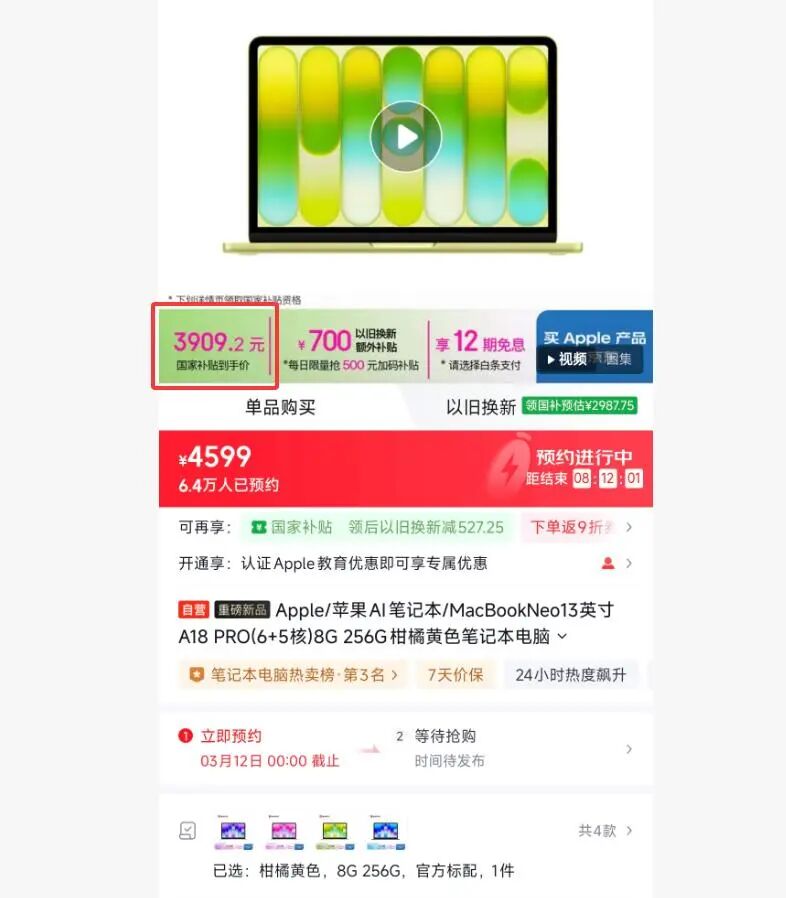Open the 笔记本电脑热卖榜 ranking chip
The height and width of the screenshot is (898, 786).
point(293,675)
